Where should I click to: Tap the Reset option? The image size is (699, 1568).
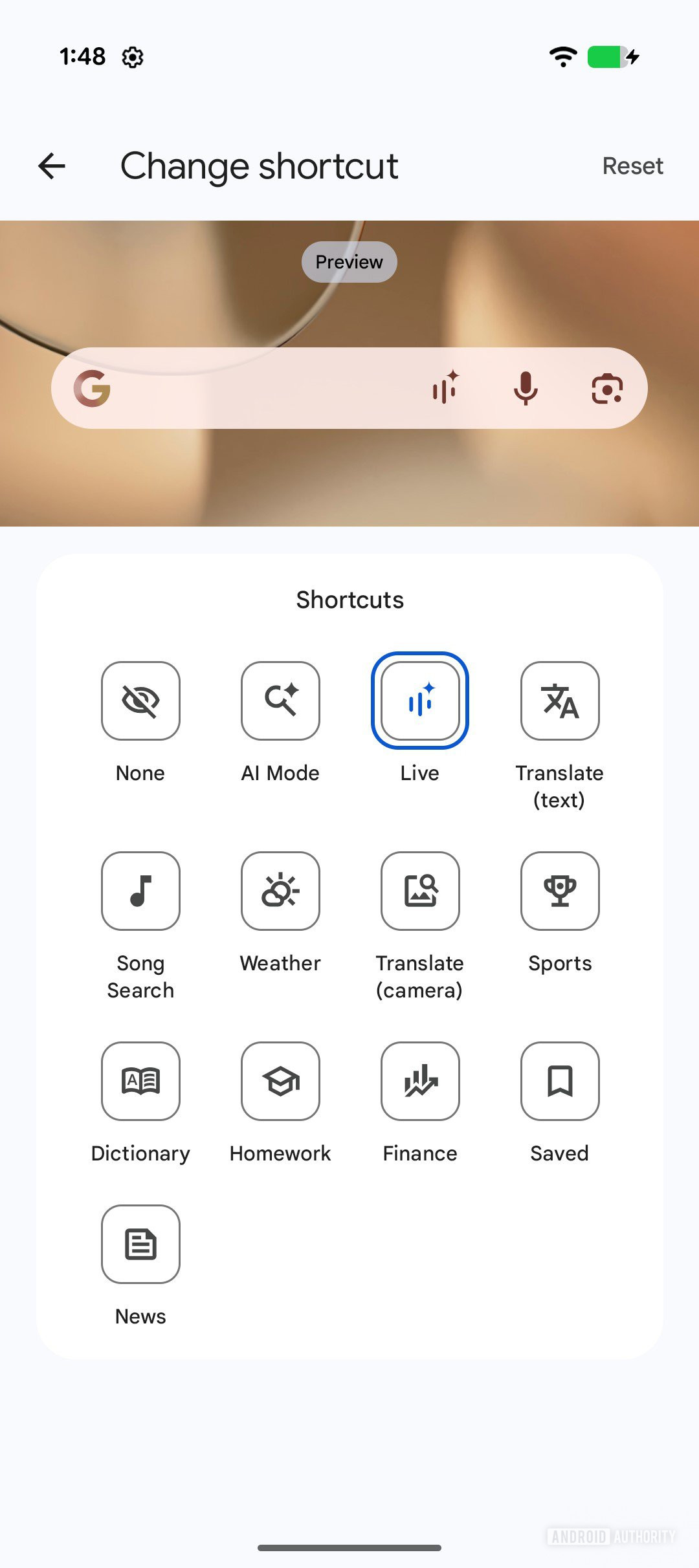click(x=632, y=166)
